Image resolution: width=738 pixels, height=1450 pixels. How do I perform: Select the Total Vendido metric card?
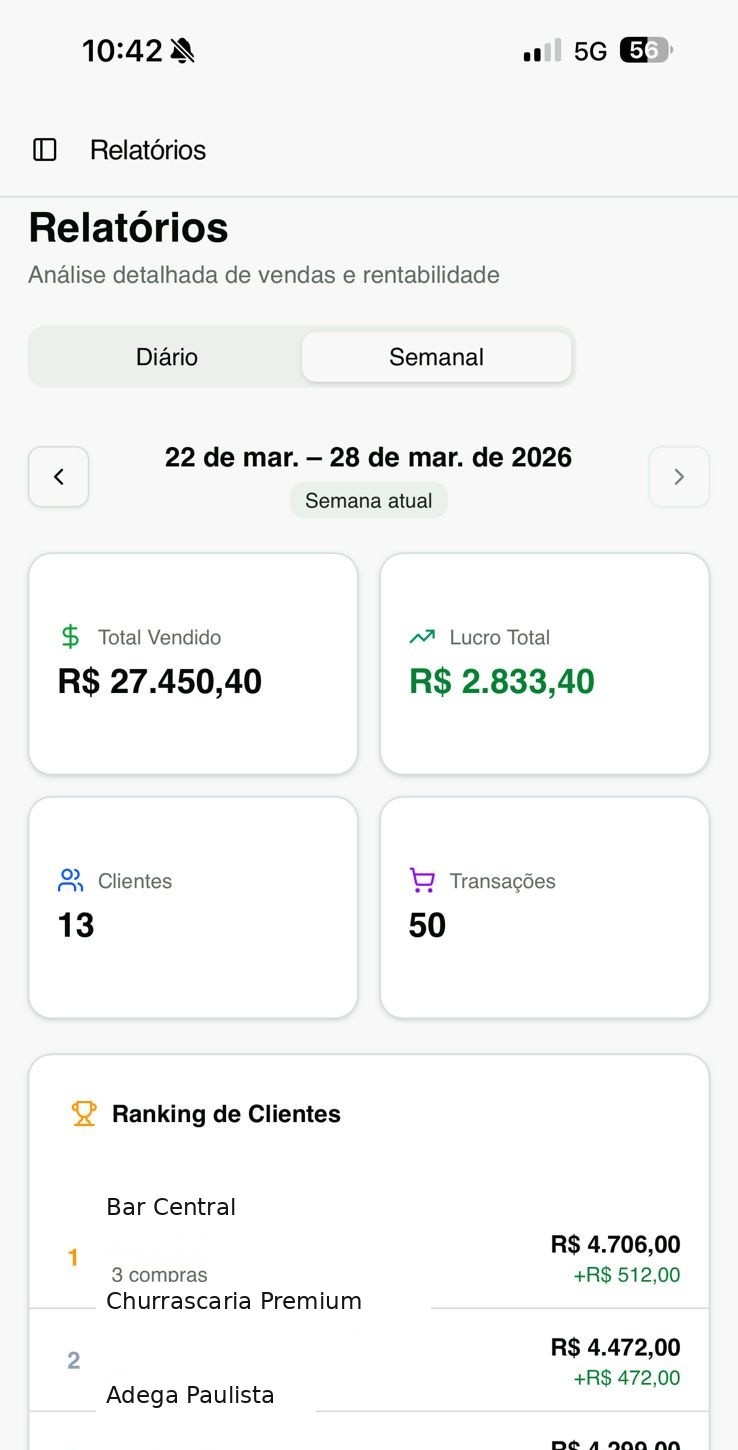(x=193, y=663)
